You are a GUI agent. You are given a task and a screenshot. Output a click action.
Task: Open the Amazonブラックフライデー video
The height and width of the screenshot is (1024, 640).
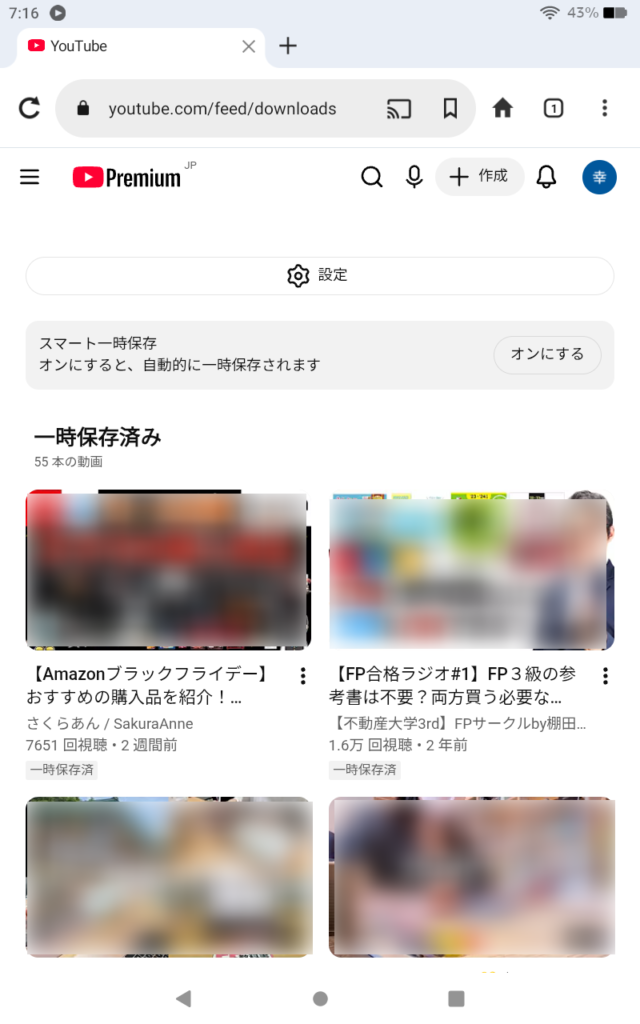click(168, 570)
